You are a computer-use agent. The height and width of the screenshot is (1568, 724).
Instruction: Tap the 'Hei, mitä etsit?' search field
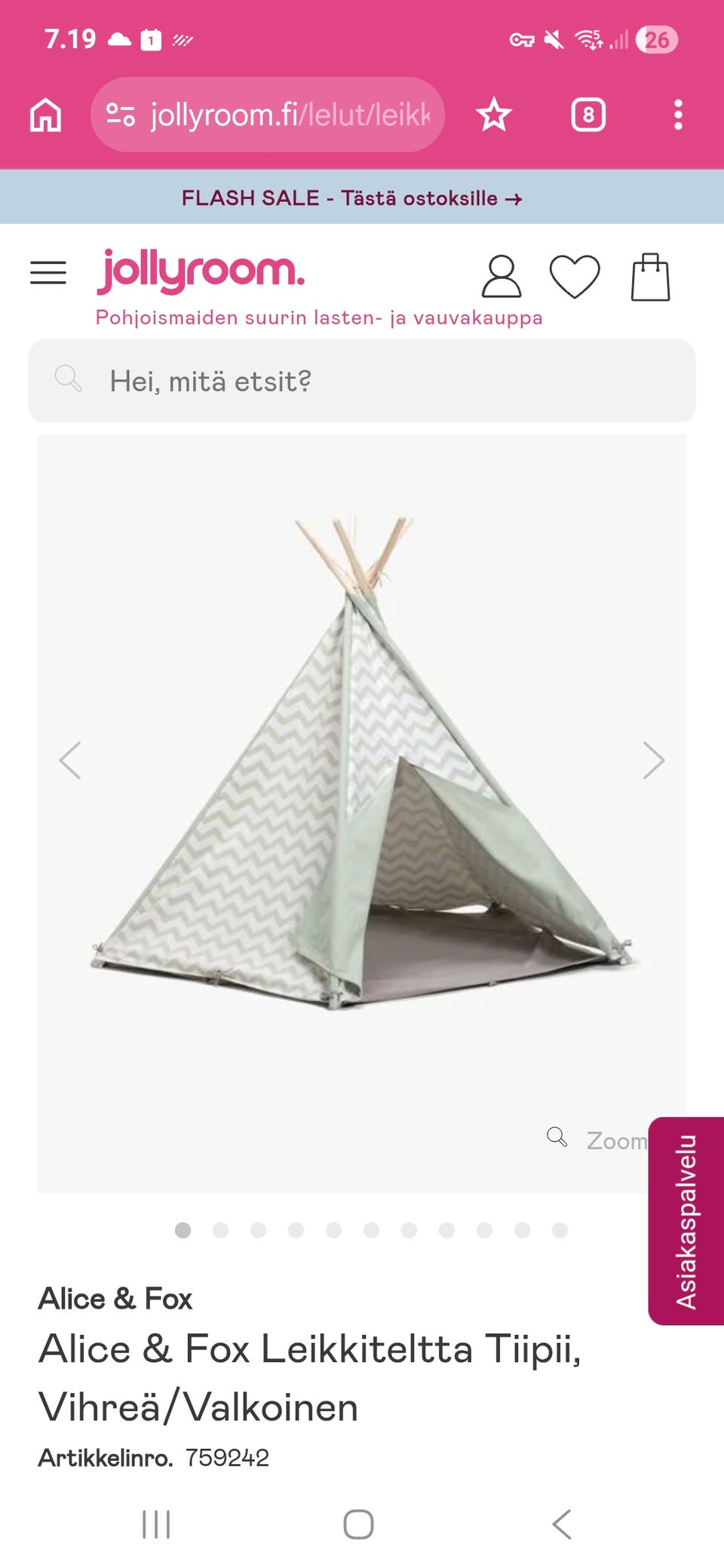click(362, 381)
